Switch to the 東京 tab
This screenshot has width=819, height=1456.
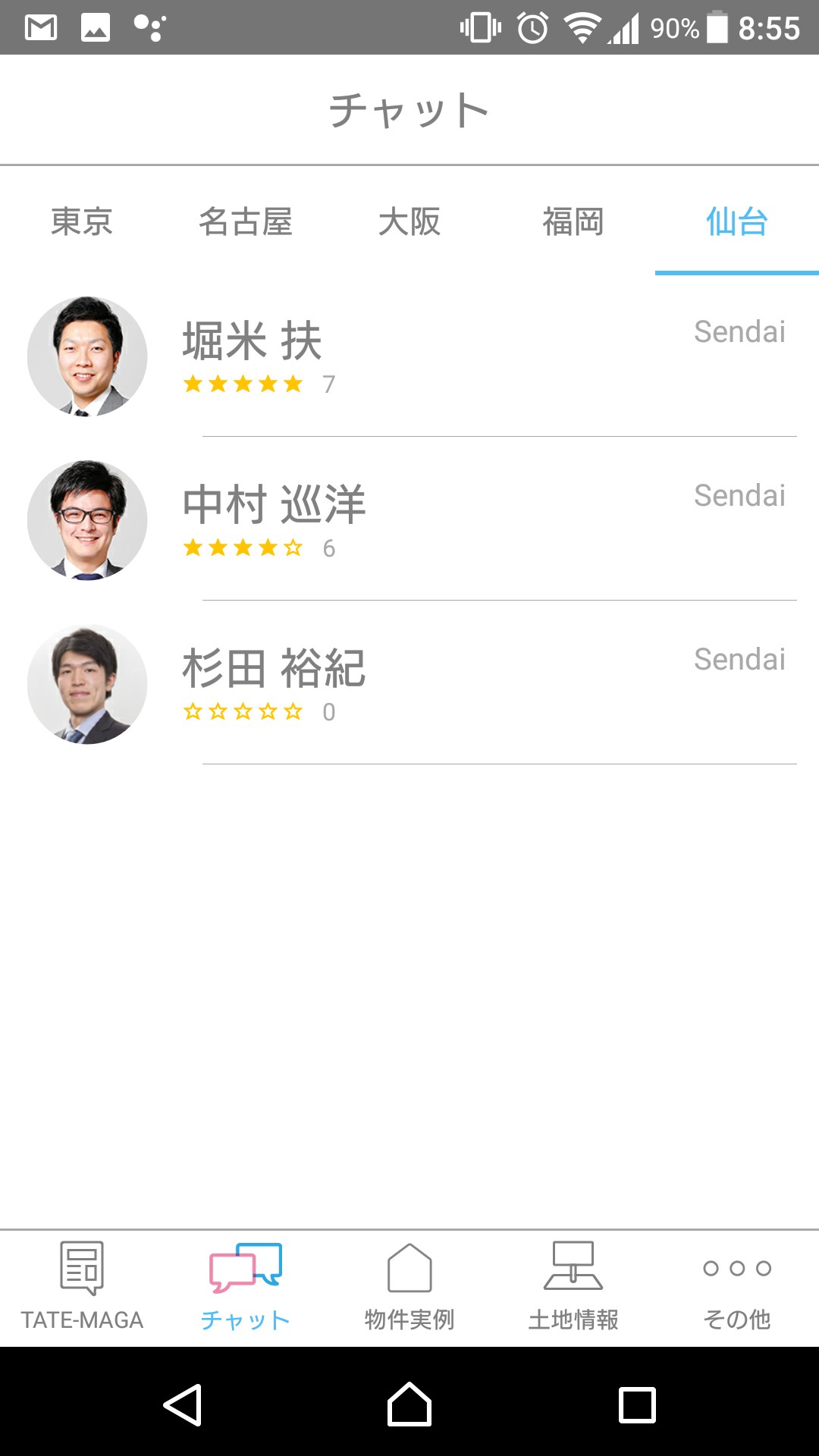tap(82, 222)
